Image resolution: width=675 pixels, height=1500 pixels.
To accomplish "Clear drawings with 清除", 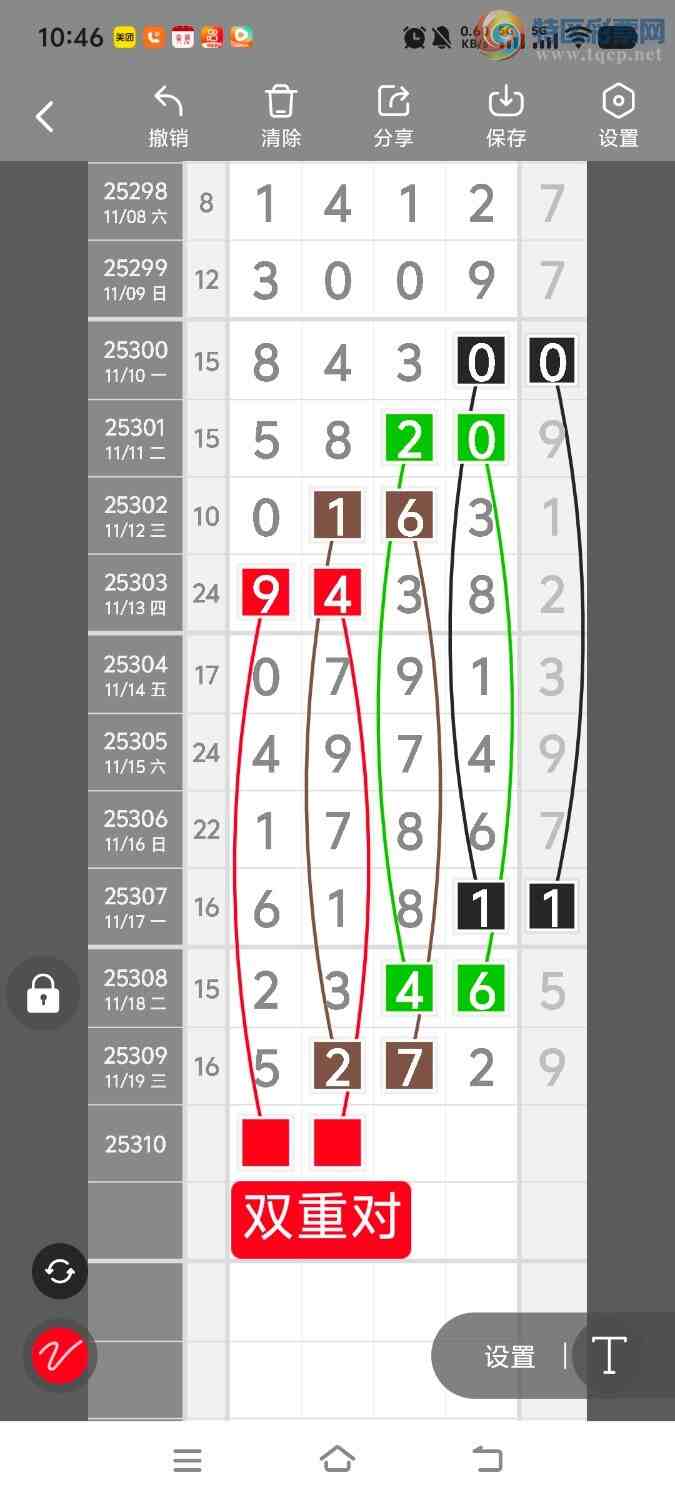I will [281, 117].
